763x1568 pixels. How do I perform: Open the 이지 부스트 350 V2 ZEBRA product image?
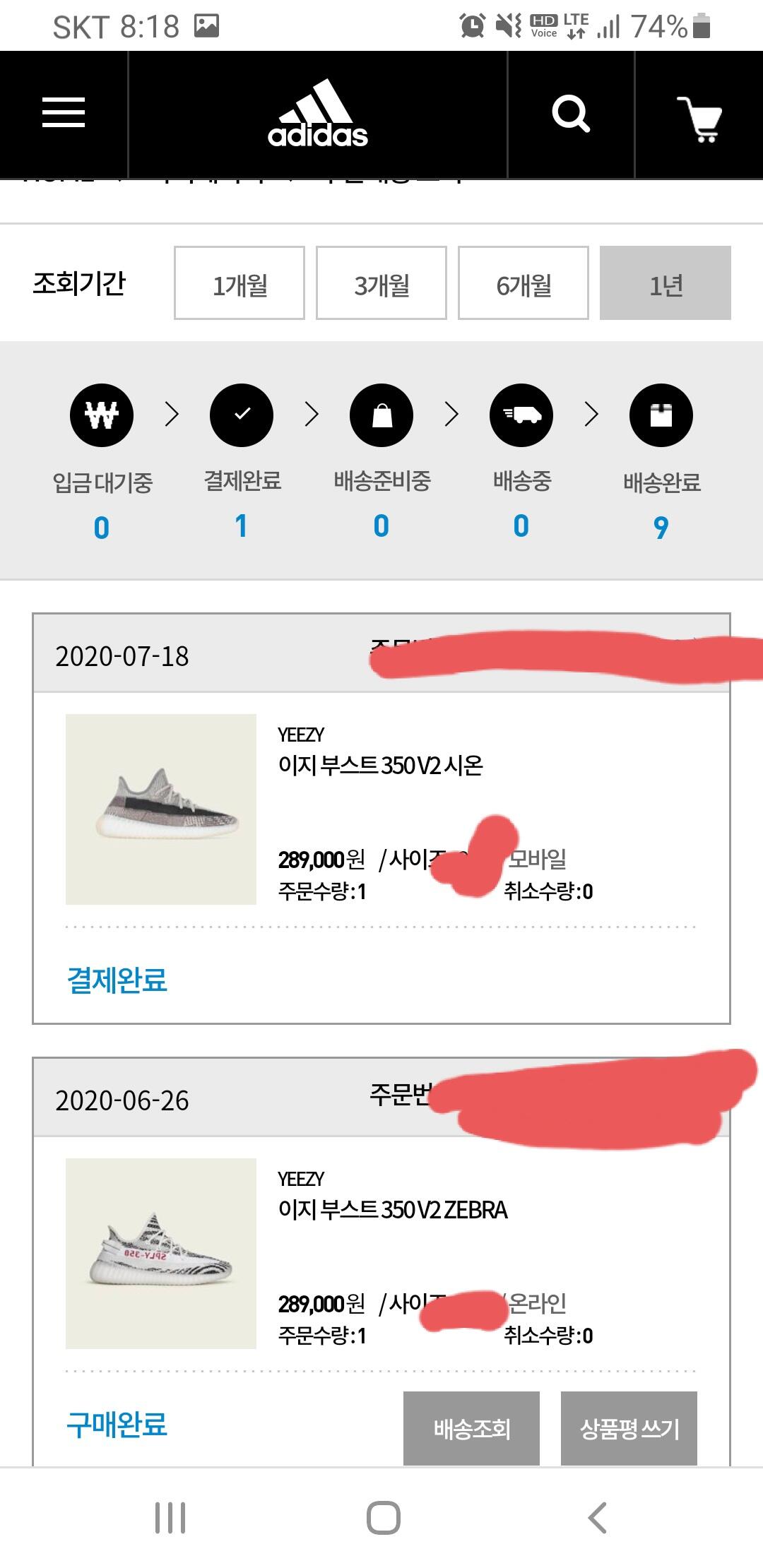point(161,1254)
